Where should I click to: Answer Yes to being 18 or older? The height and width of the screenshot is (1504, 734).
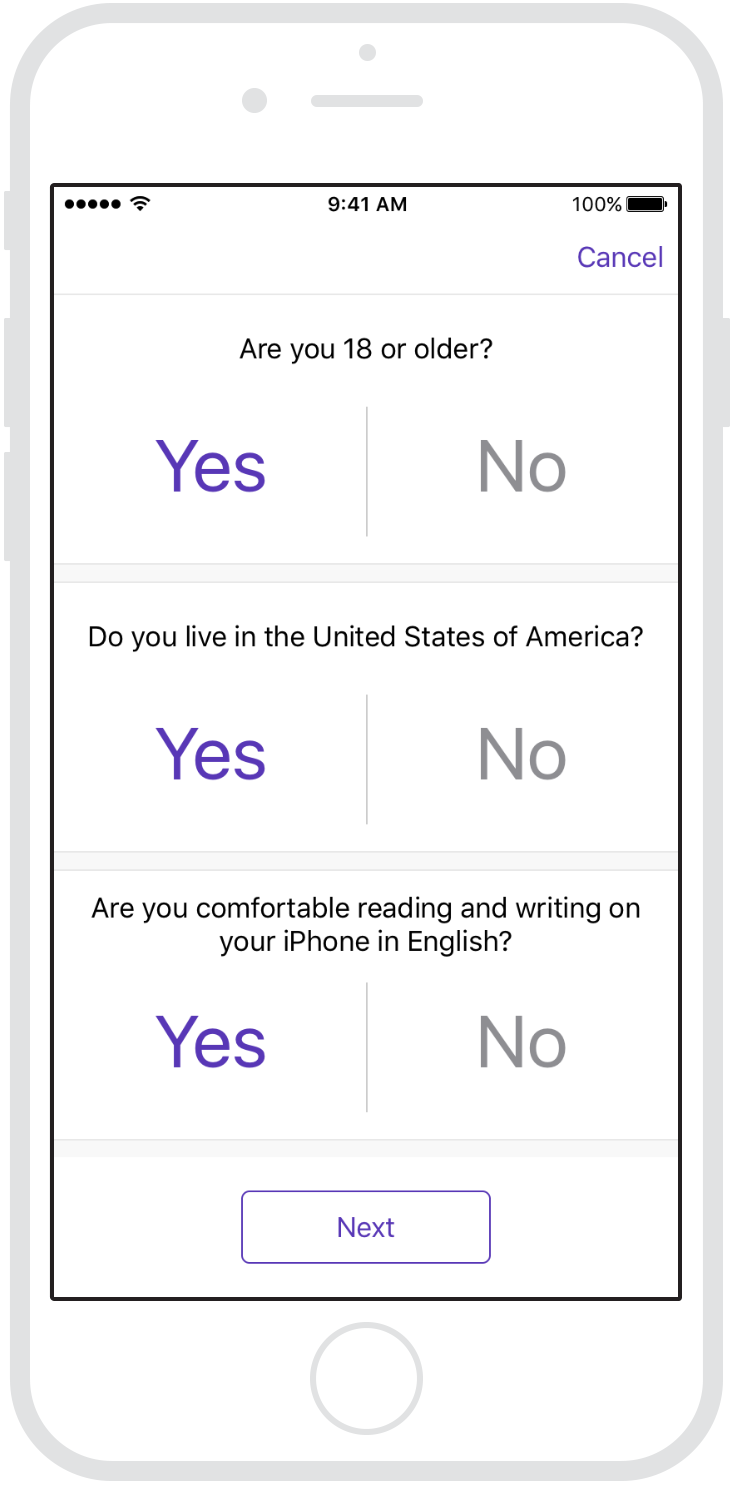pos(211,467)
